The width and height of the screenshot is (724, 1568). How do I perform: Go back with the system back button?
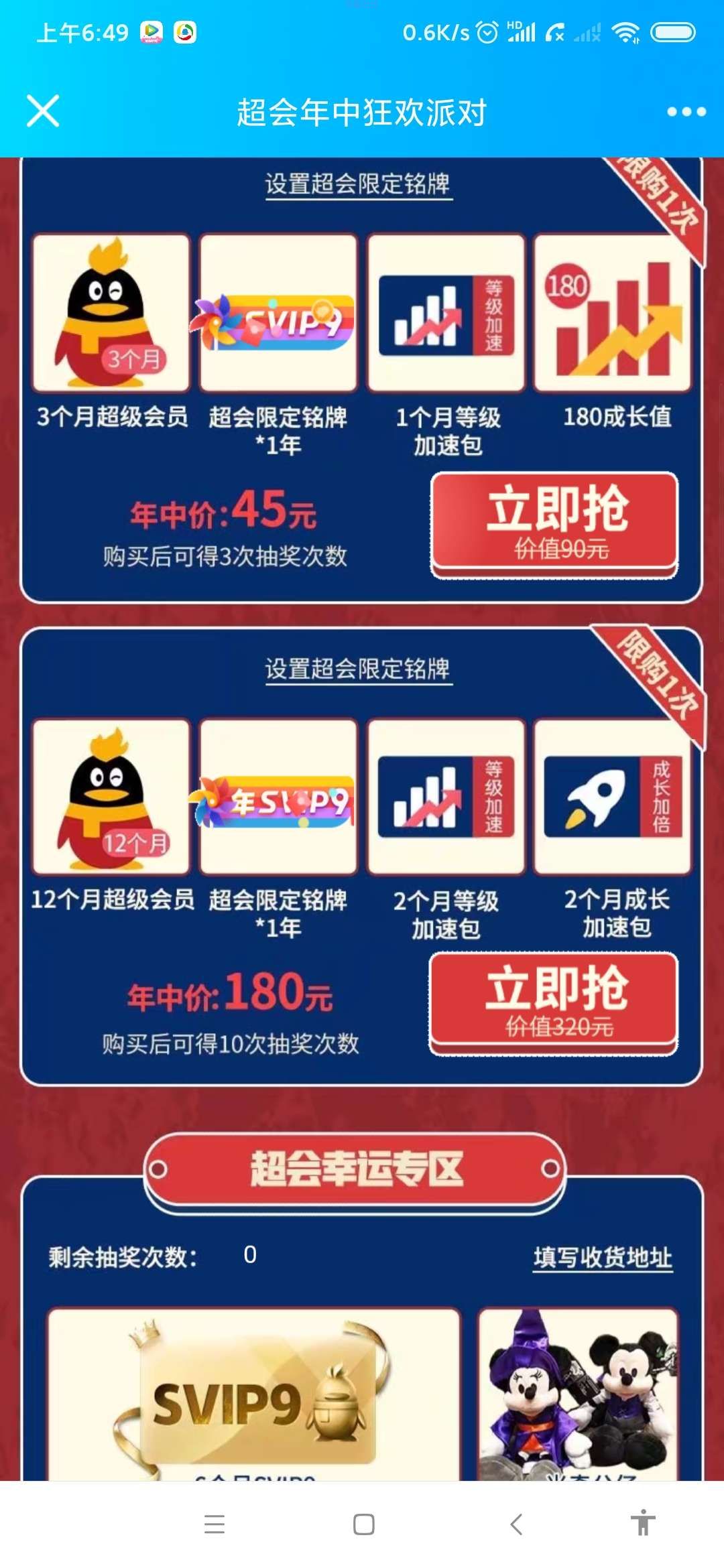pyautogui.click(x=516, y=1524)
